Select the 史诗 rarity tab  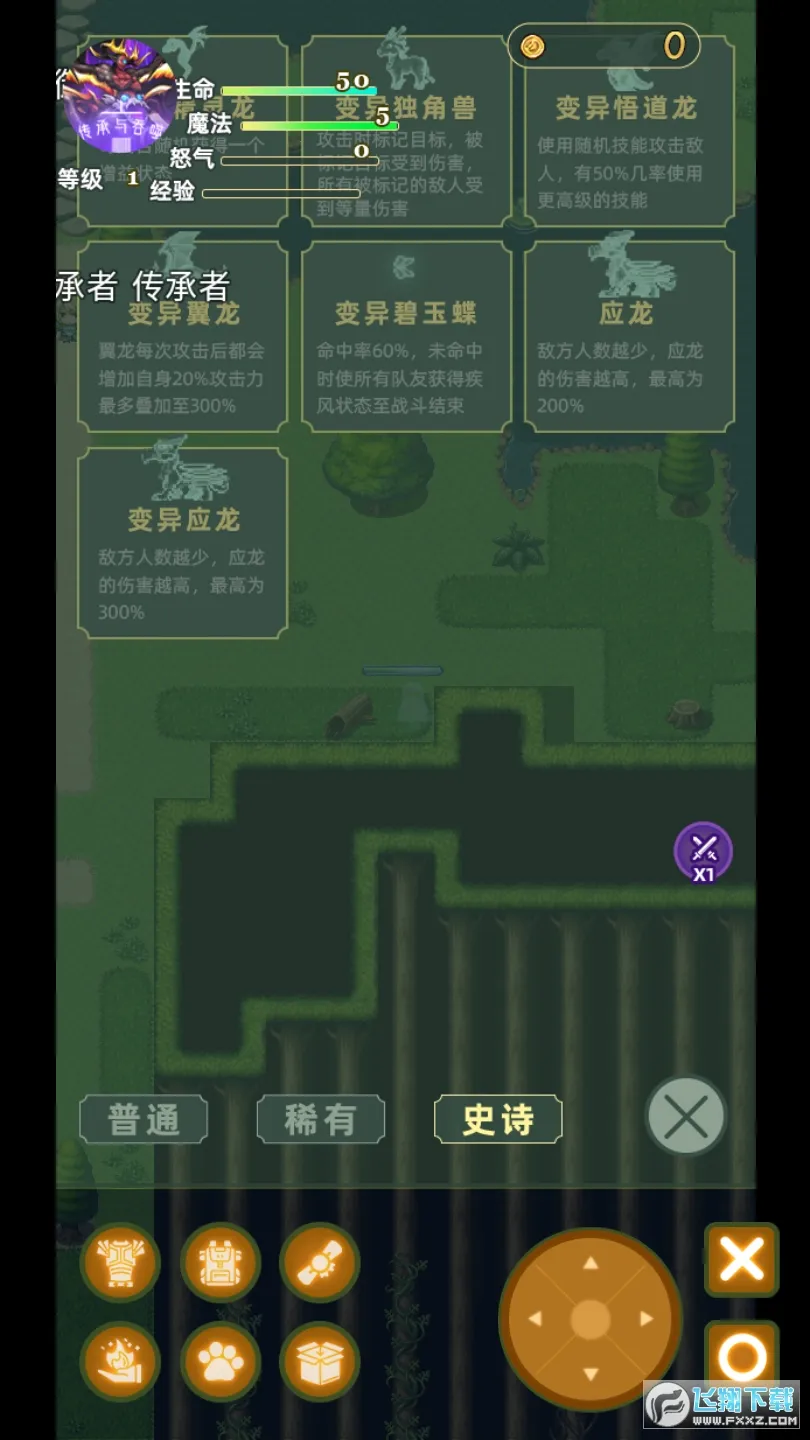pos(497,1119)
